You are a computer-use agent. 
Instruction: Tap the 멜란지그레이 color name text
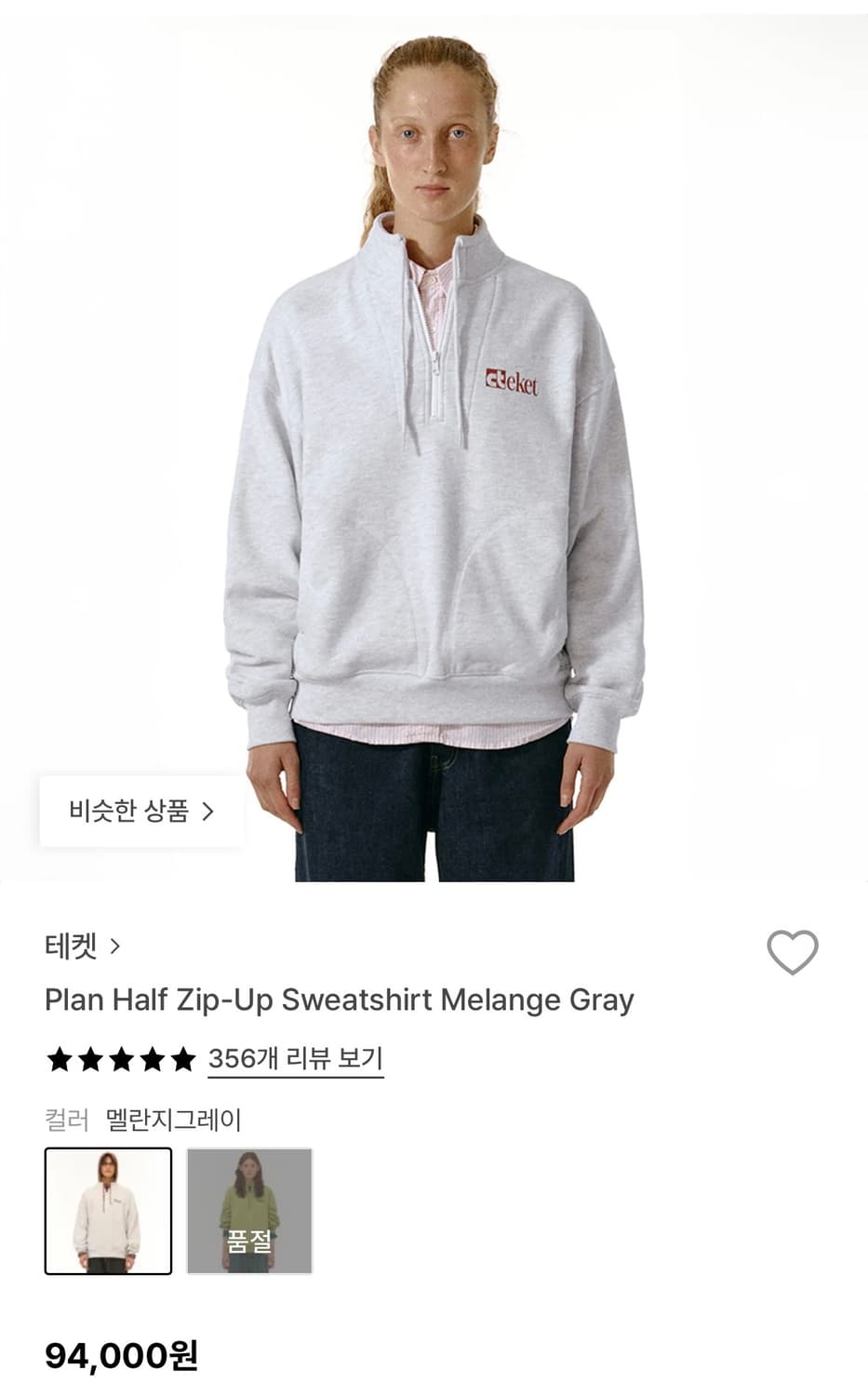pyautogui.click(x=173, y=1121)
